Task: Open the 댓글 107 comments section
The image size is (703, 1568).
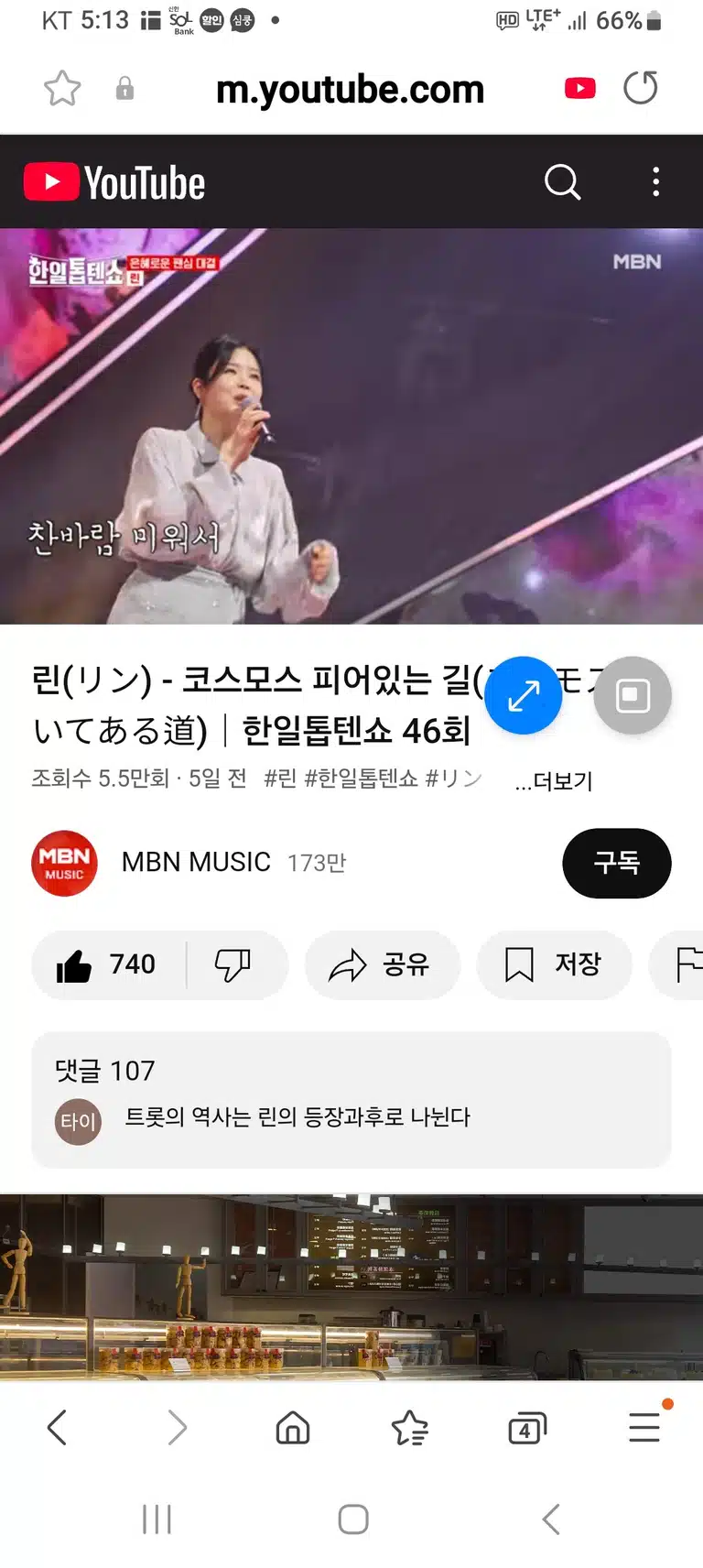Action: tap(351, 1099)
